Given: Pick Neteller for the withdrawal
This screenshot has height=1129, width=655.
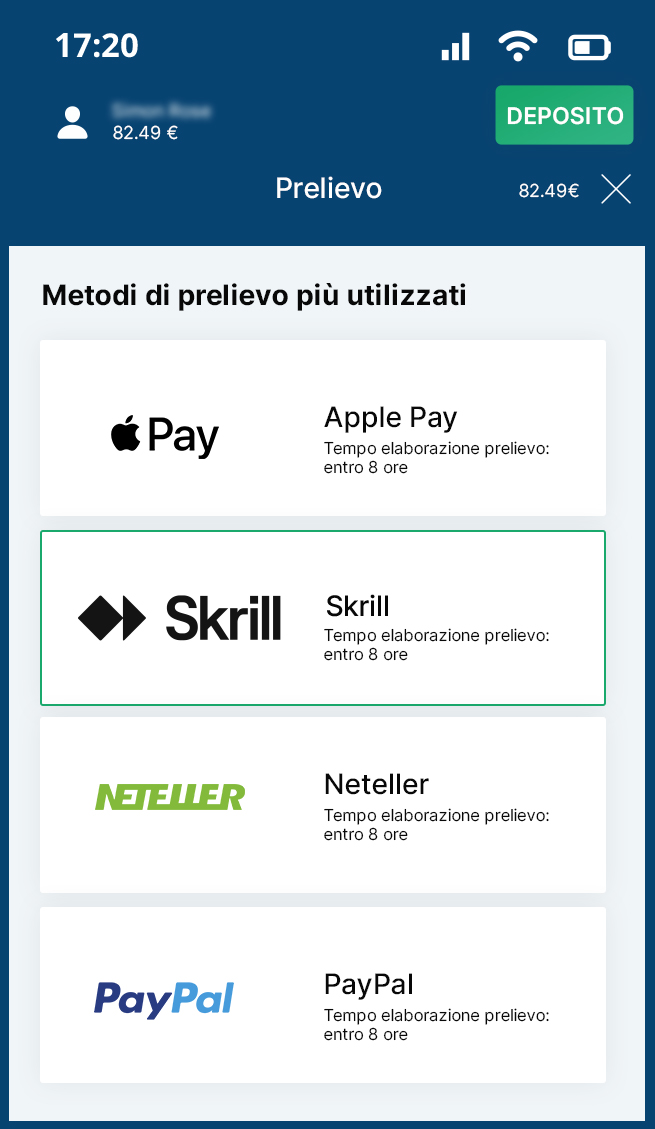Looking at the screenshot, I should (322, 805).
